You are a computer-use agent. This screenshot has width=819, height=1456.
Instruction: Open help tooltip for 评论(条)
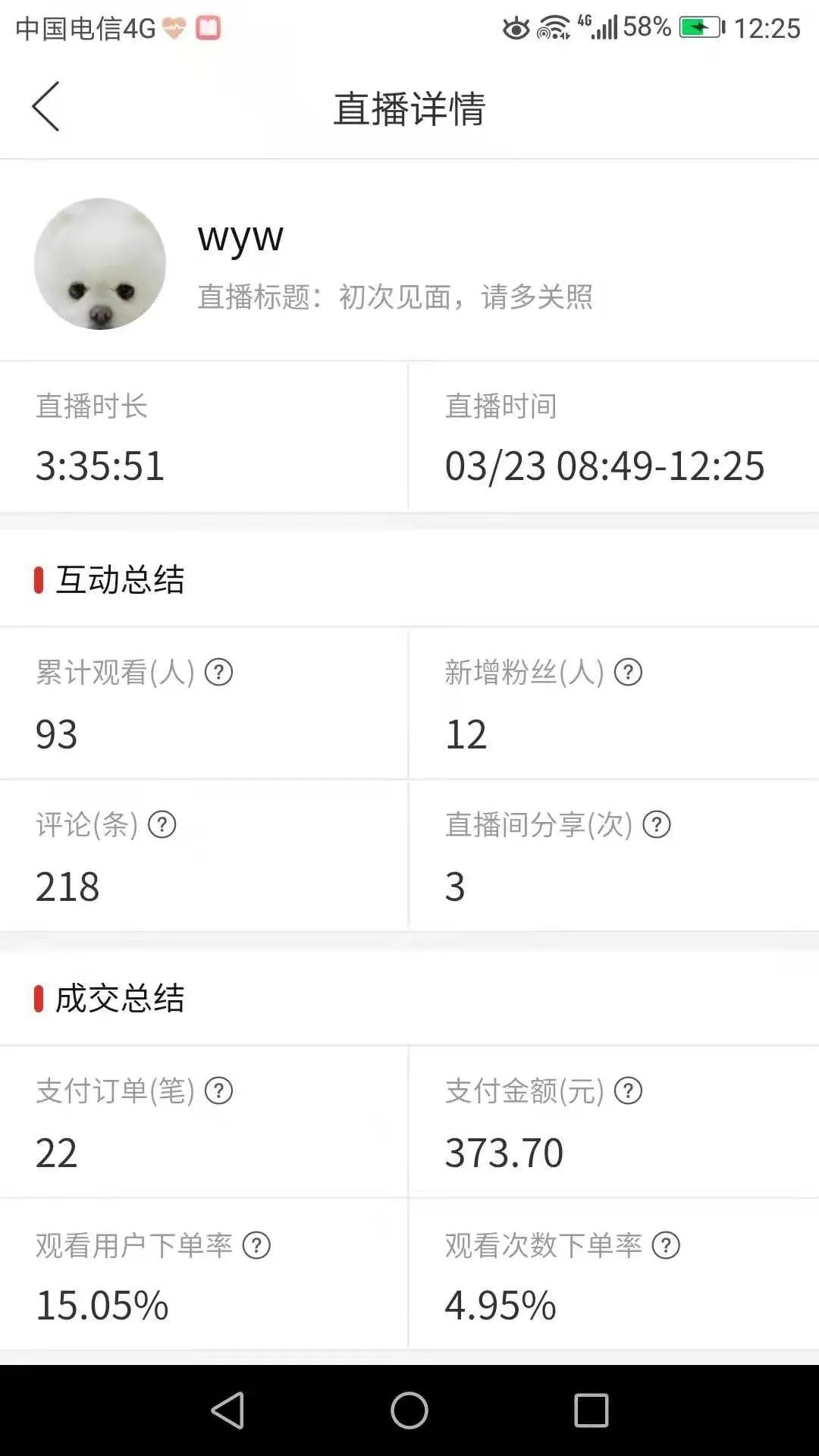coord(163,826)
